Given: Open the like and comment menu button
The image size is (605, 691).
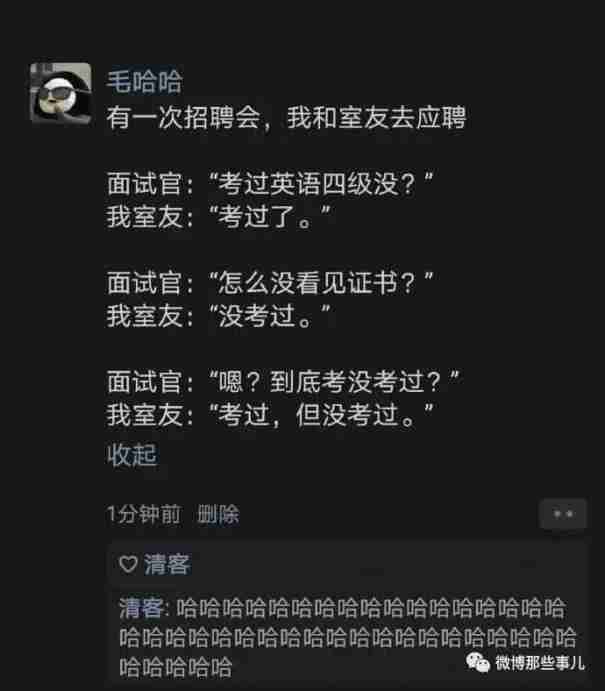Looking at the screenshot, I should pos(562,514).
